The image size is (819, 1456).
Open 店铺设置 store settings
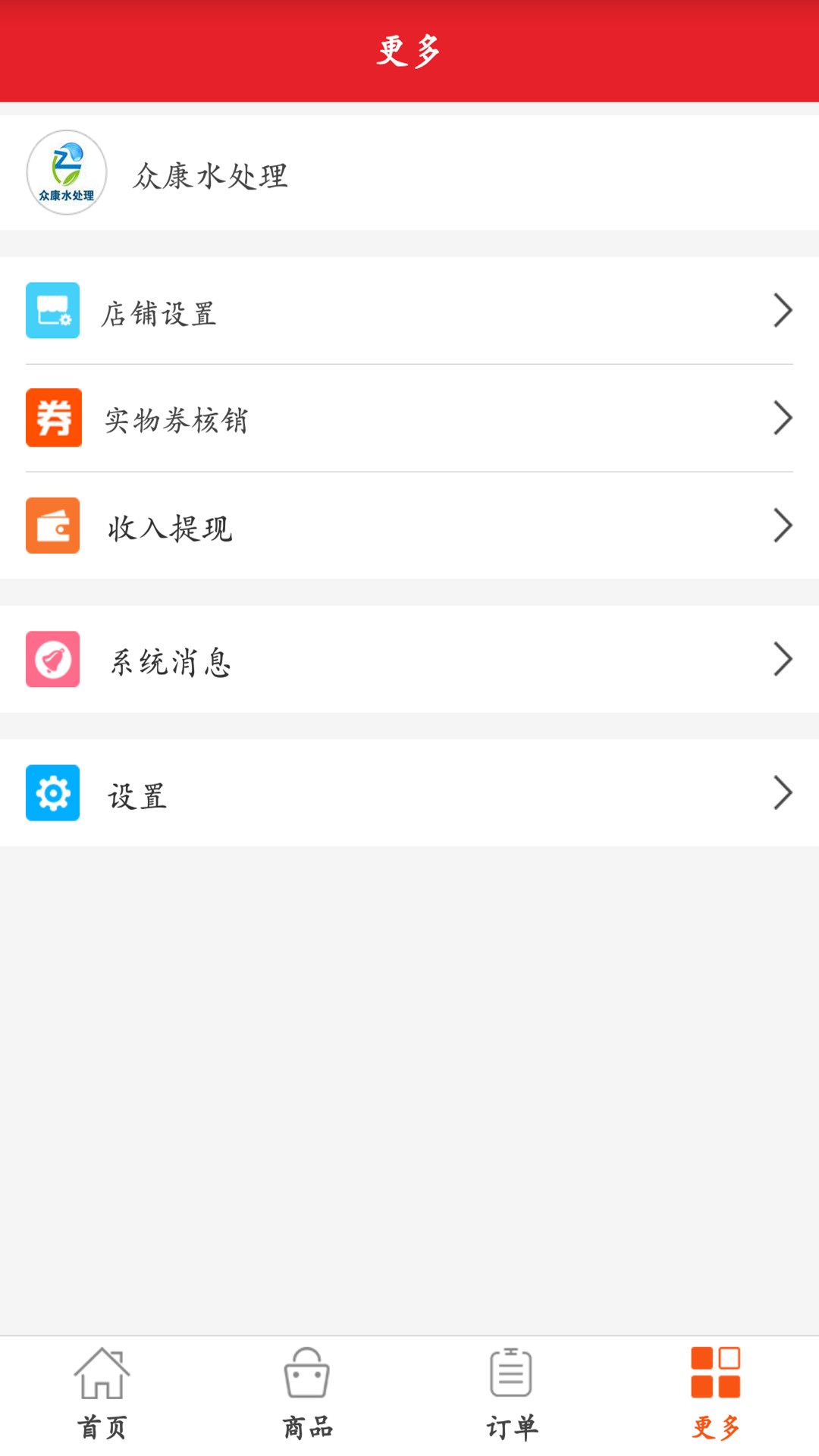coord(409,309)
